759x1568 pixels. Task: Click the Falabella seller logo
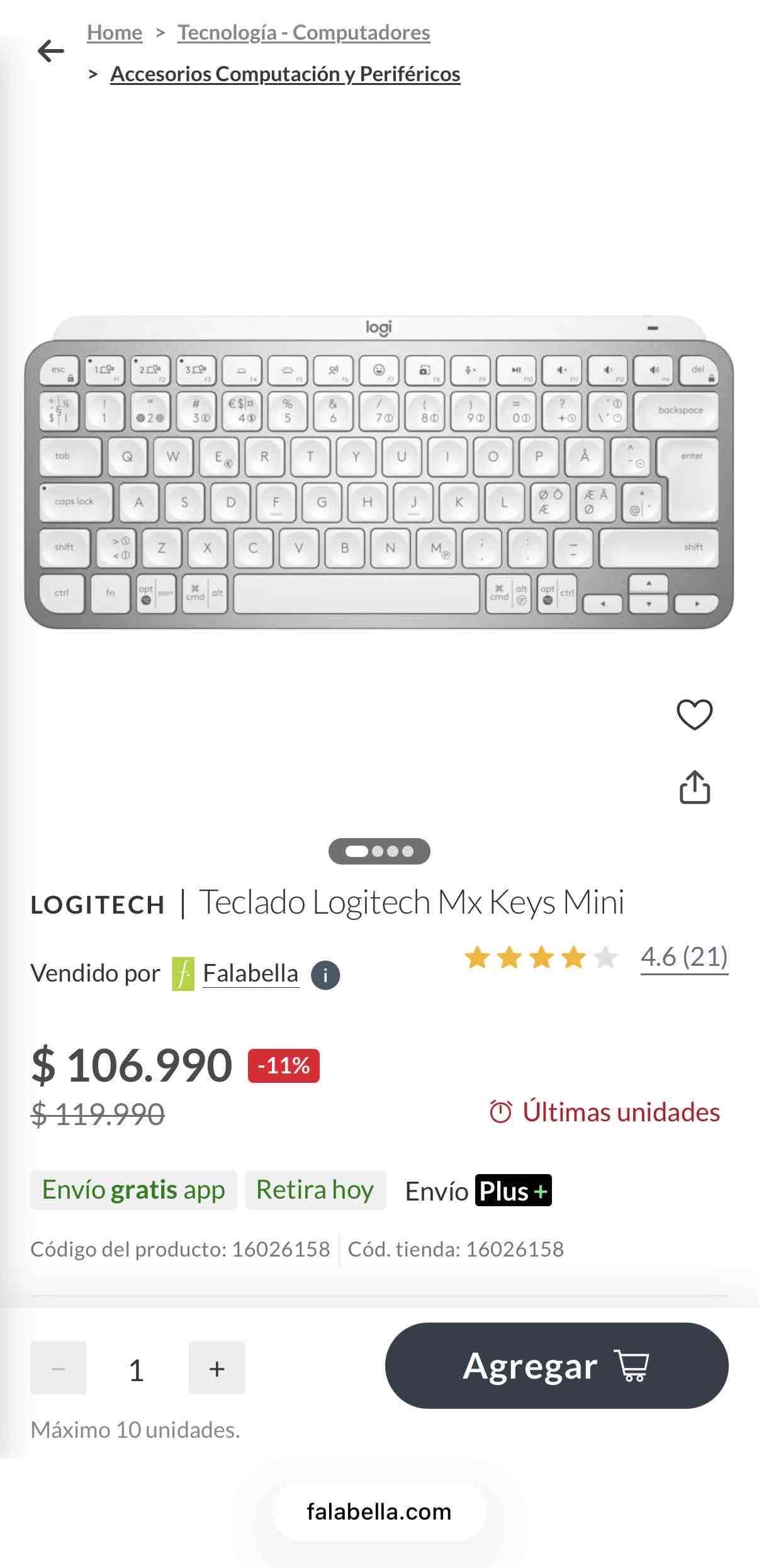click(x=183, y=973)
